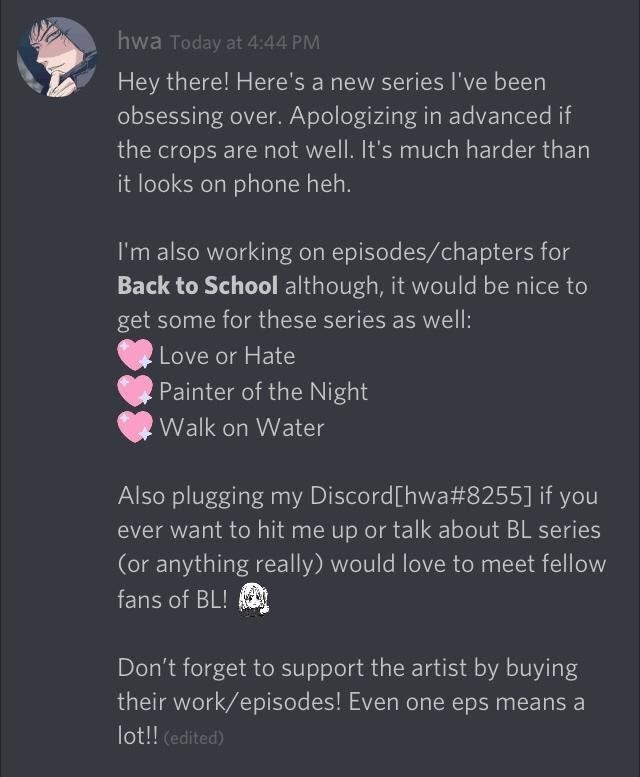The height and width of the screenshot is (777, 640).
Task: Tap the username hwa
Action: point(139,42)
